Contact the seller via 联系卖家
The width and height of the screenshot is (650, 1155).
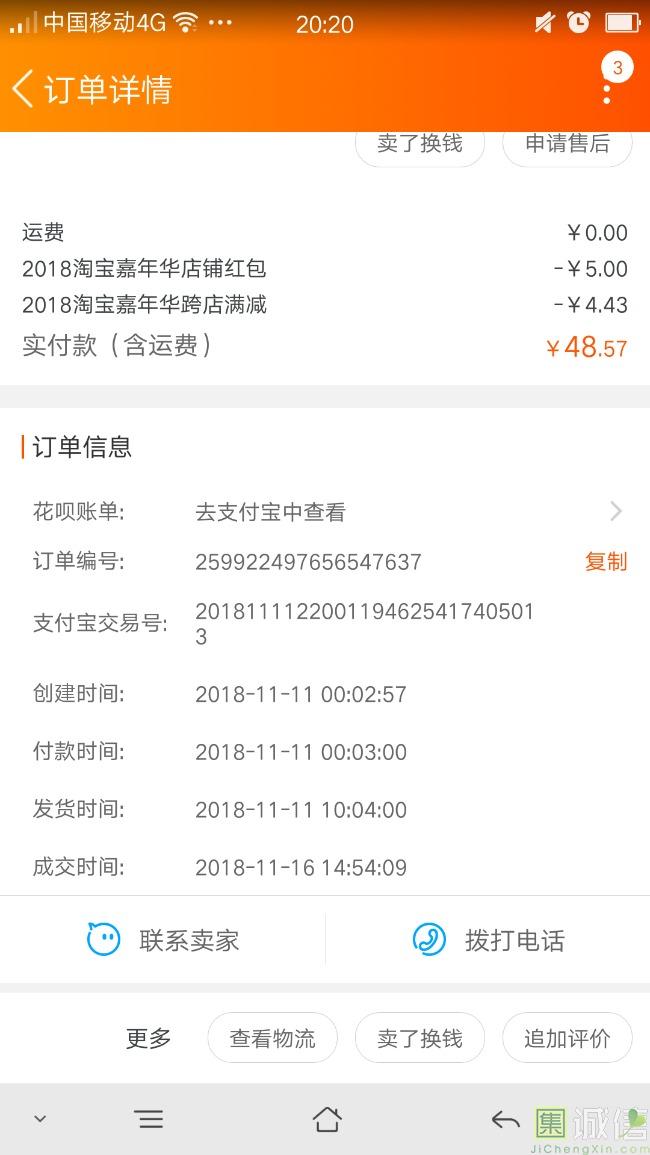tap(163, 940)
